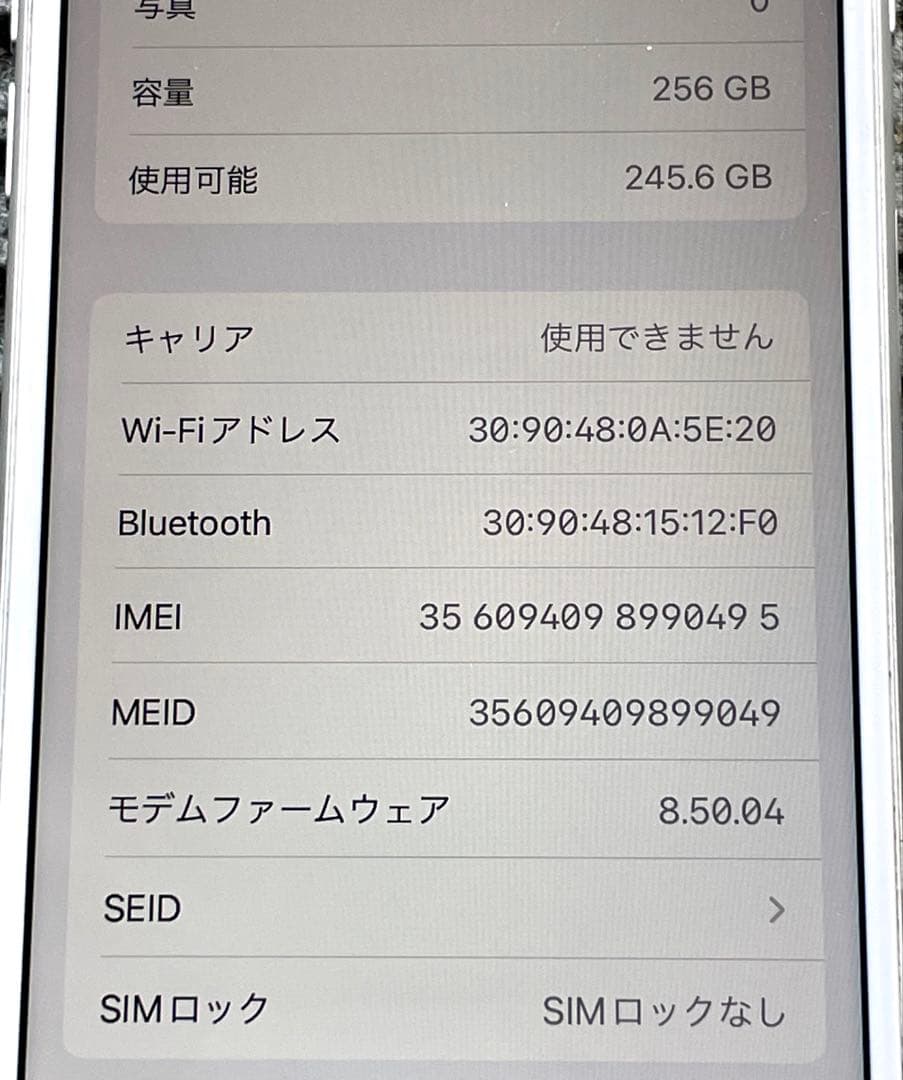Viewport: 903px width, 1080px height.
Task: Select the IMEI row to copy it
Action: (x=450, y=619)
